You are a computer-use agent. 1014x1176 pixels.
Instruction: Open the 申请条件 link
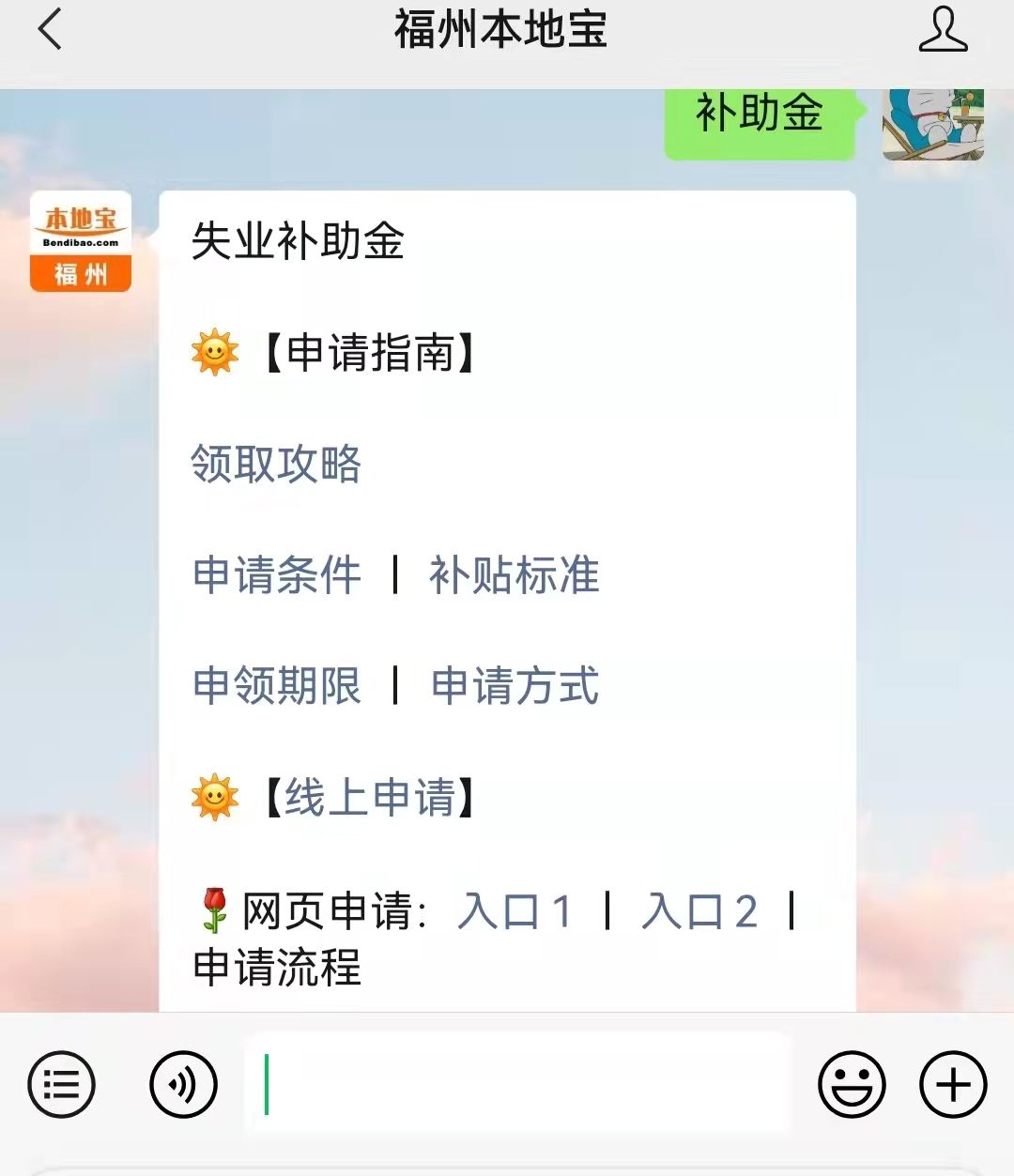277,574
